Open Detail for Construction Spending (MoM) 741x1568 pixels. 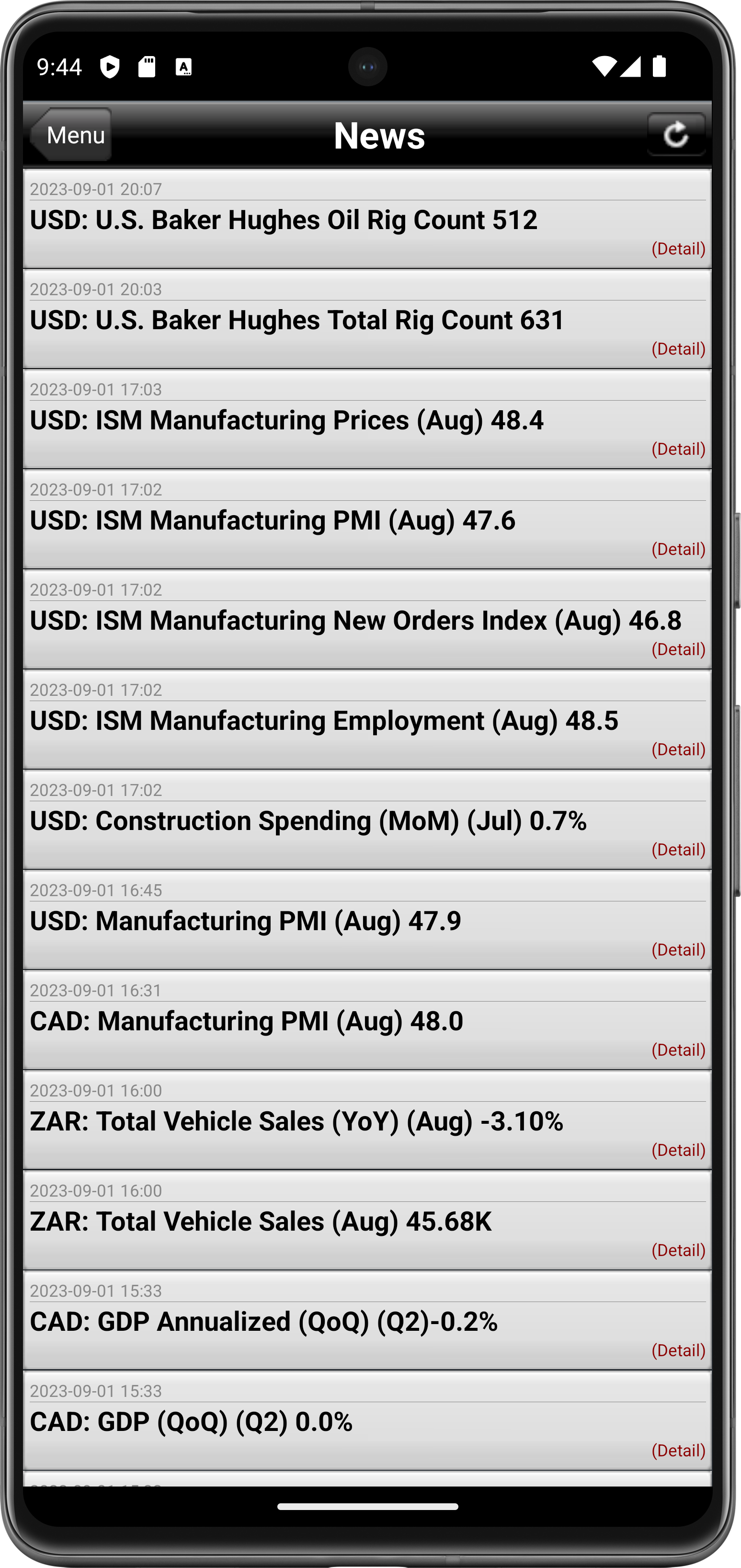click(x=678, y=850)
